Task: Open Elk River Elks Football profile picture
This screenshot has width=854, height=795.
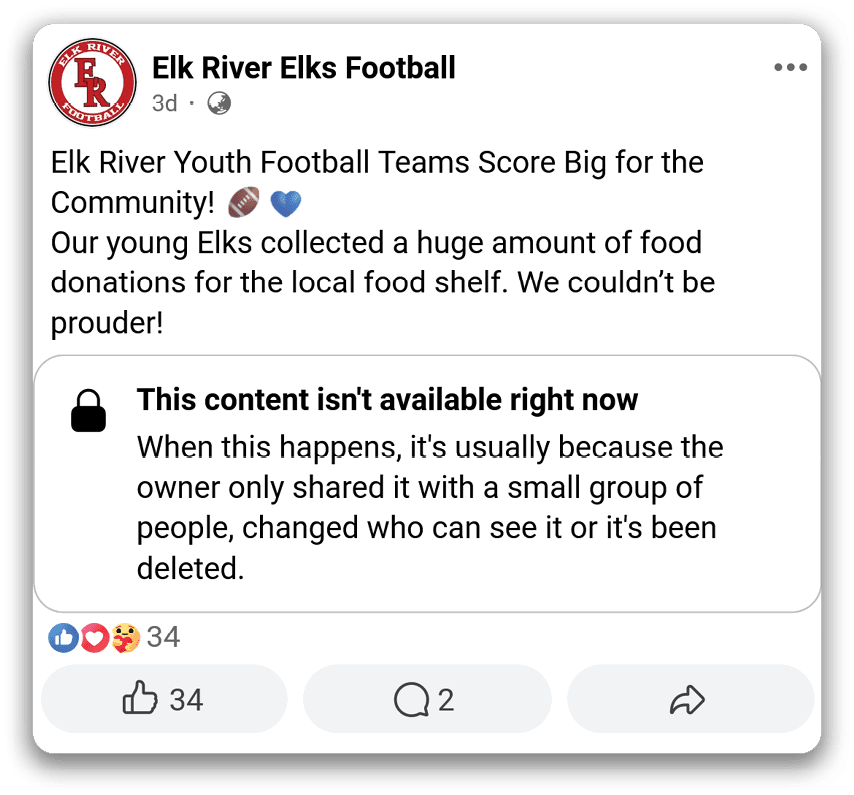Action: tap(93, 84)
